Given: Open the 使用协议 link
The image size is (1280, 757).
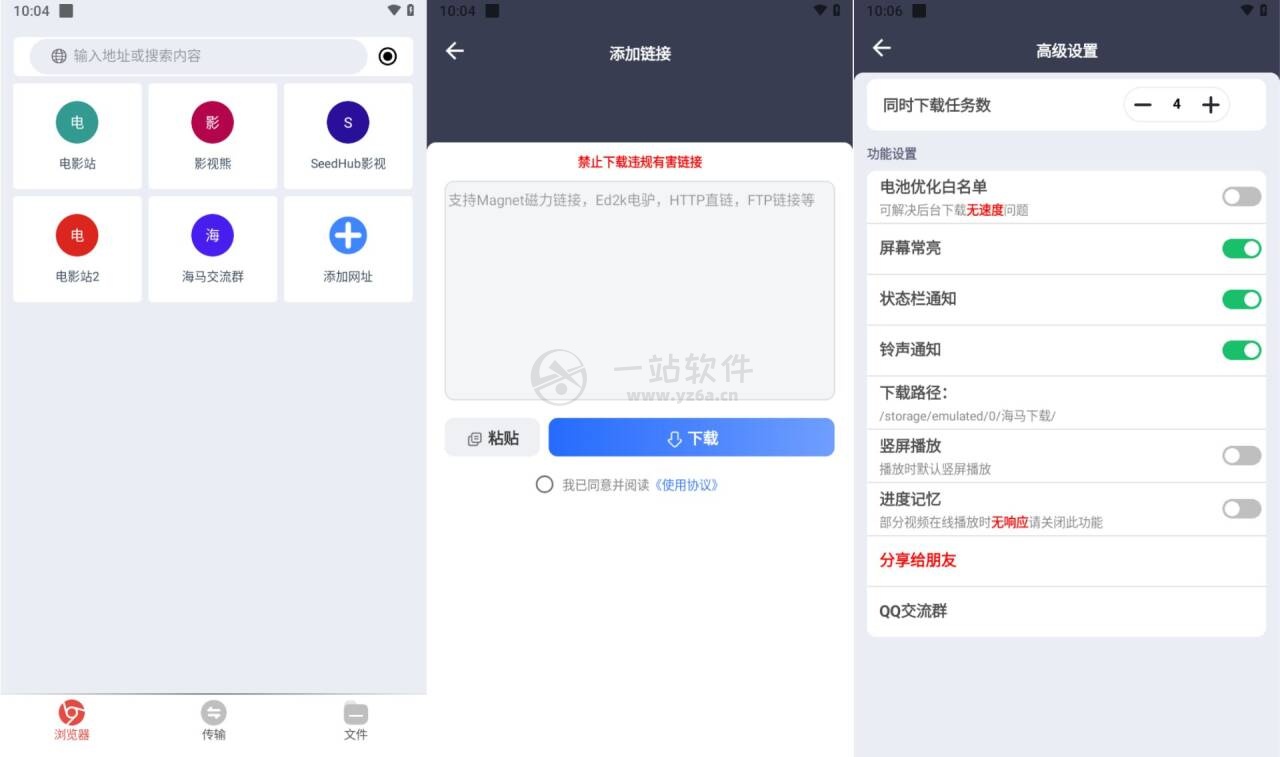Looking at the screenshot, I should (x=686, y=485).
